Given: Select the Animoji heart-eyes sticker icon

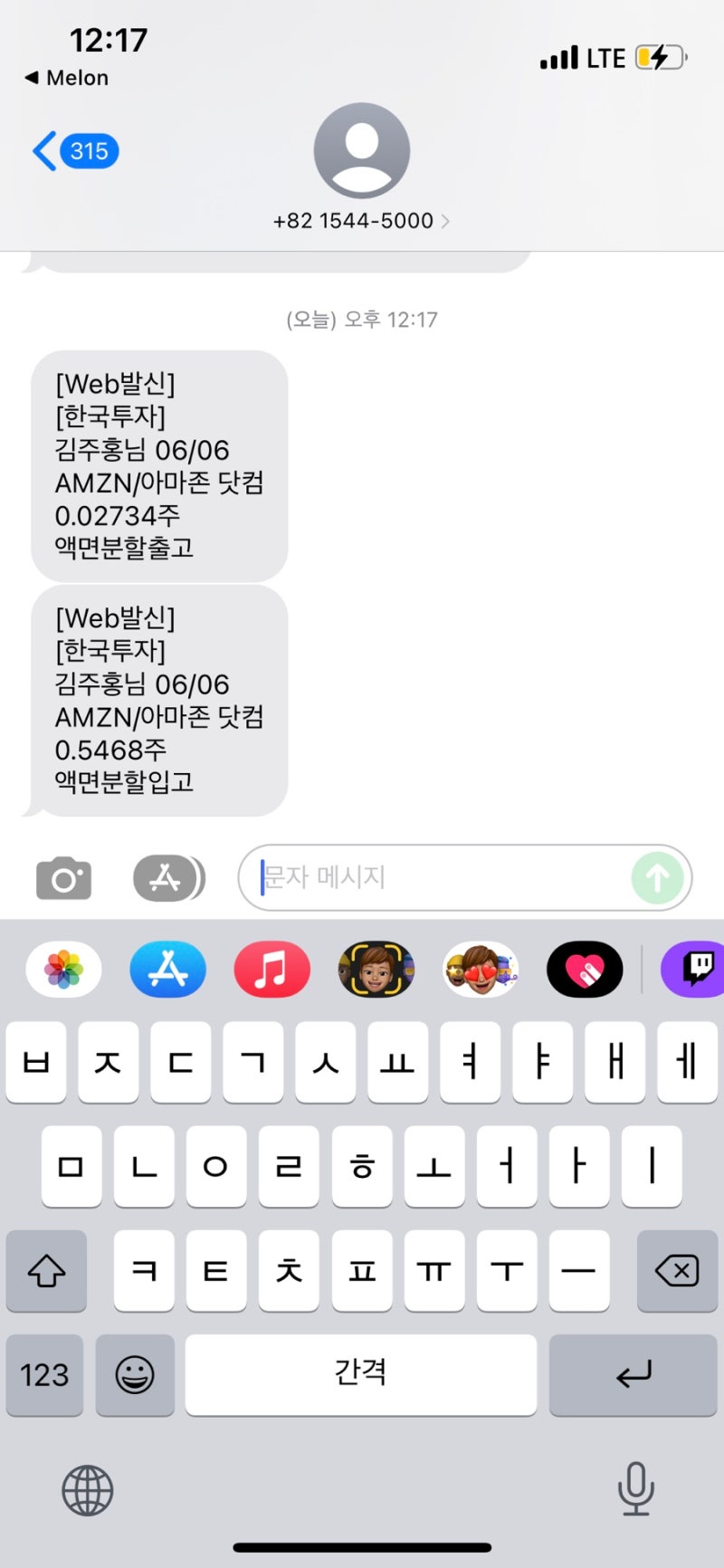Looking at the screenshot, I should click(x=481, y=969).
